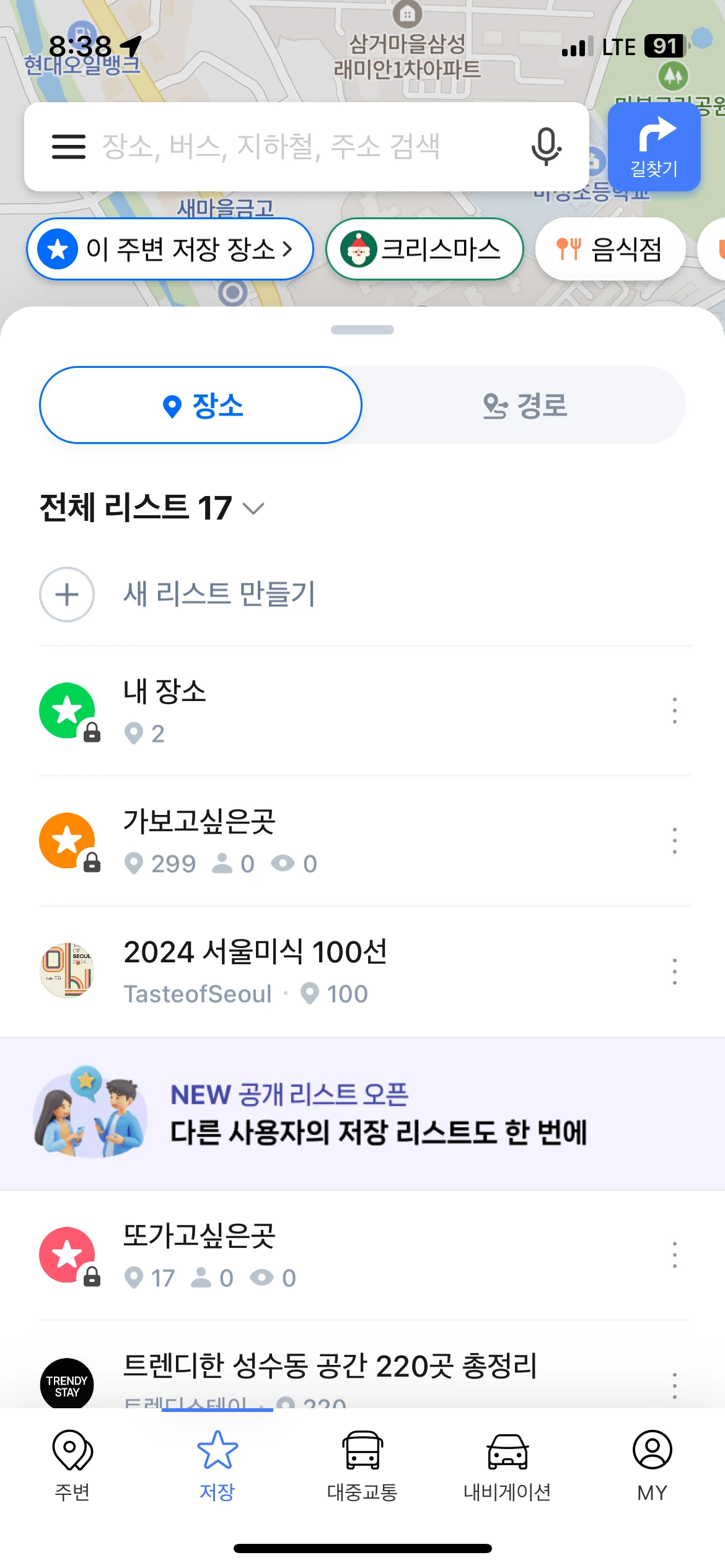725x1568 pixels.
Task: Open more options for 가보고싶은곳
Action: point(674,841)
